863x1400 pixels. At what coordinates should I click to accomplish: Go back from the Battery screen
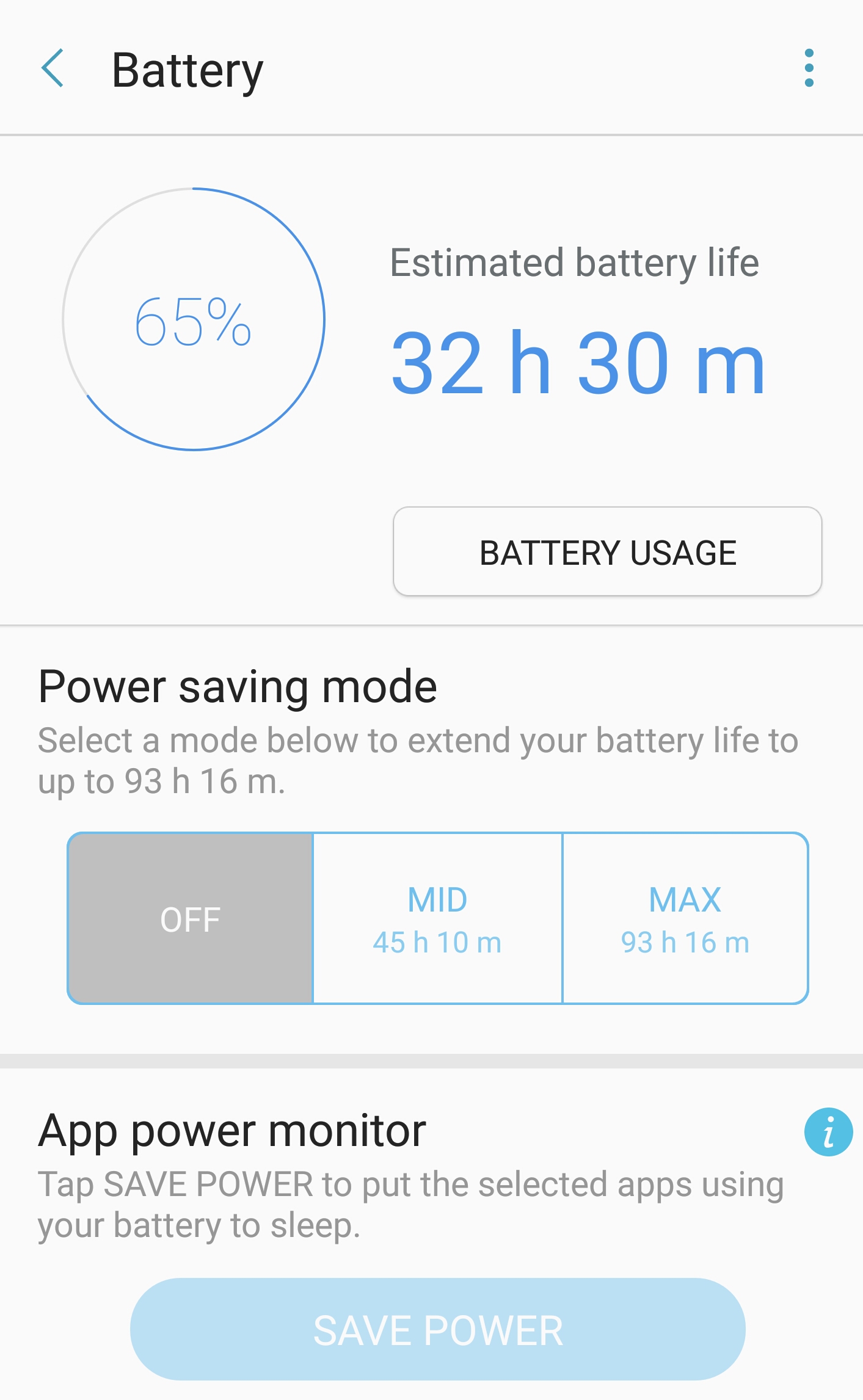(53, 68)
